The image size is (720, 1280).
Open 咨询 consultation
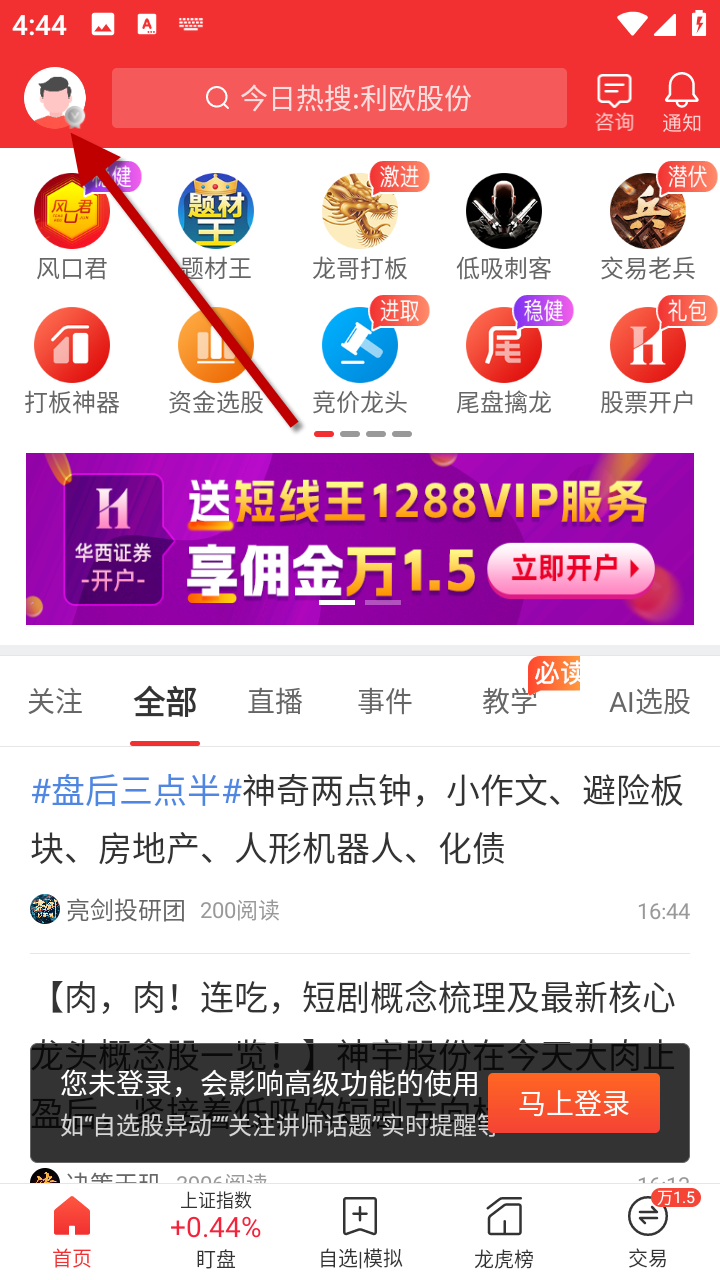coord(614,102)
